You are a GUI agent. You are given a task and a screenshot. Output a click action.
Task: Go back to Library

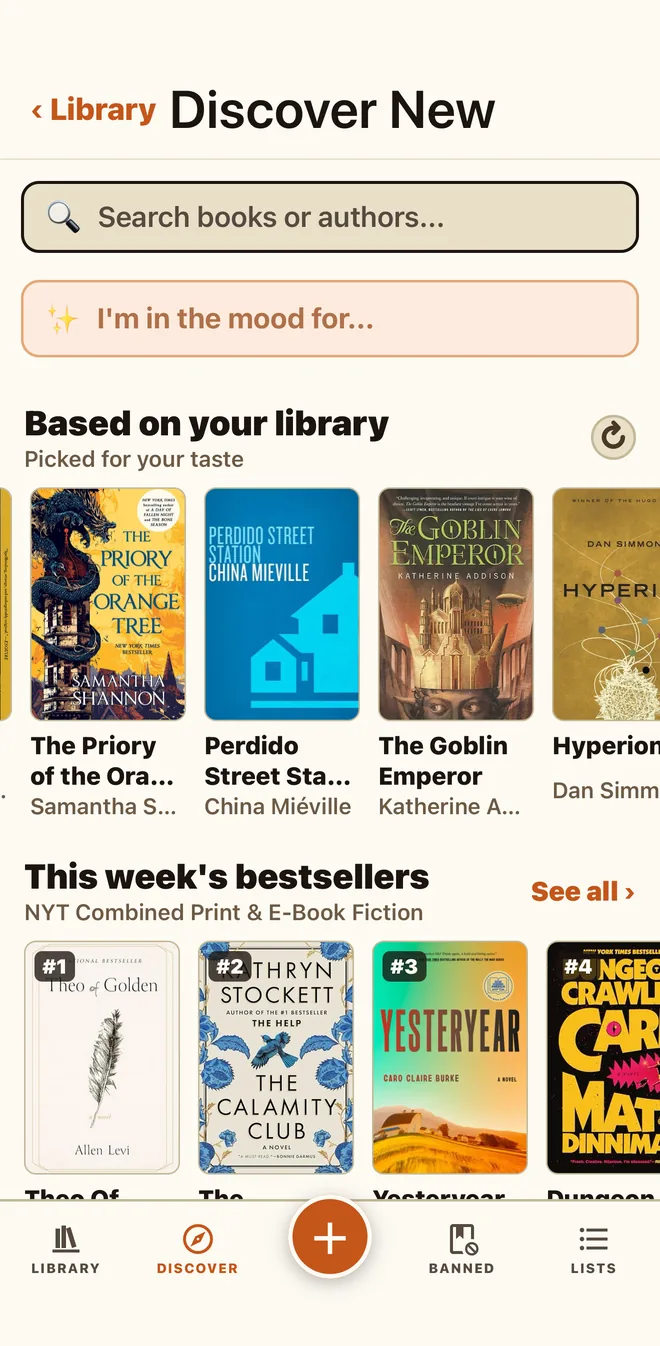click(x=93, y=110)
